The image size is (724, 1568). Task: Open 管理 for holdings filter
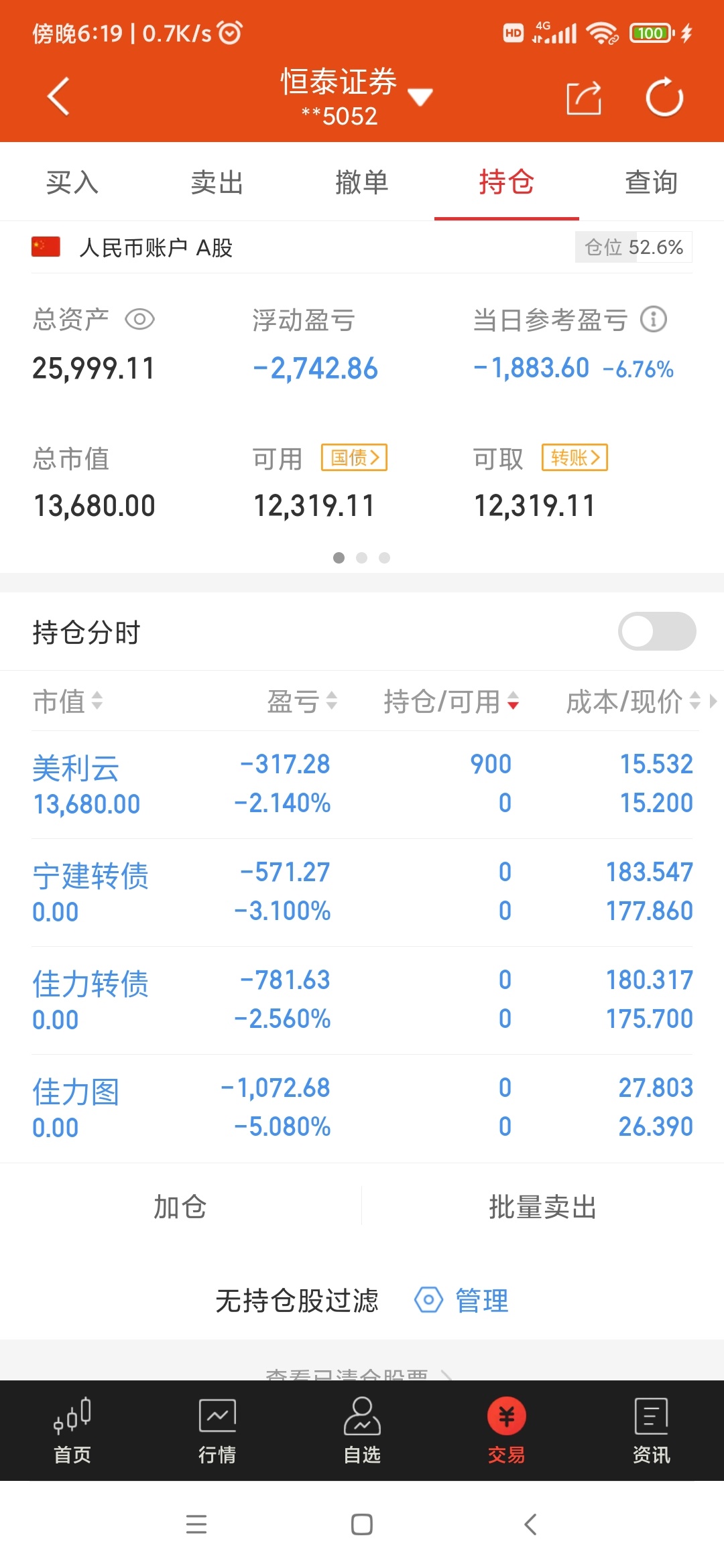pyautogui.click(x=462, y=1301)
